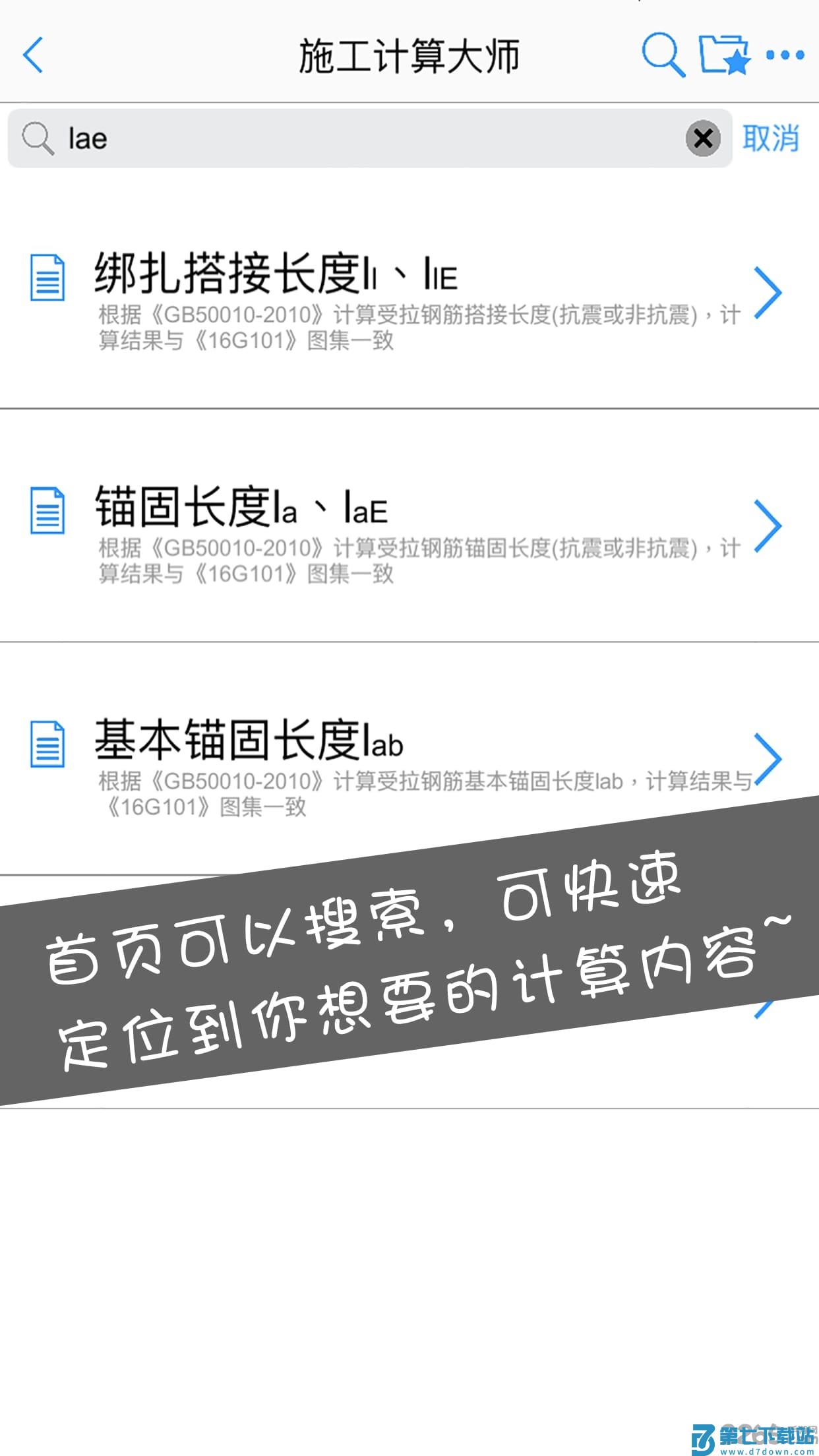Tap 取消 to cancel the search

pyautogui.click(x=772, y=138)
